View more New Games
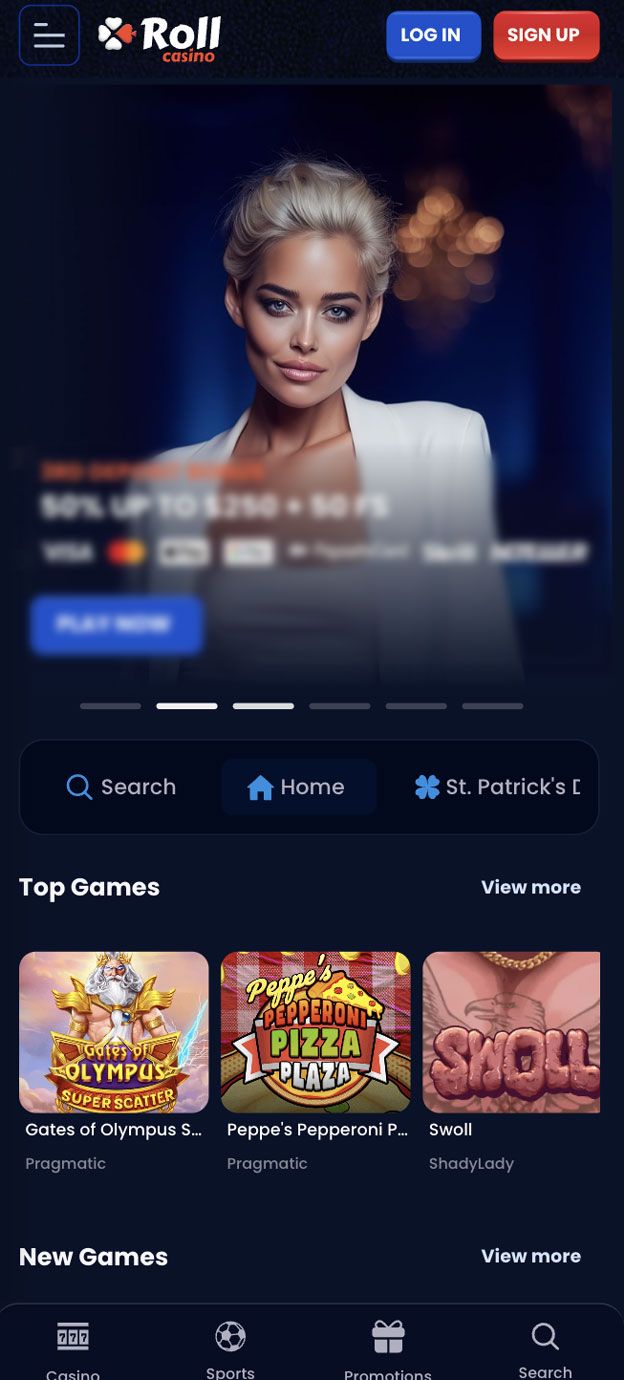This screenshot has width=624, height=1380. click(x=530, y=1256)
